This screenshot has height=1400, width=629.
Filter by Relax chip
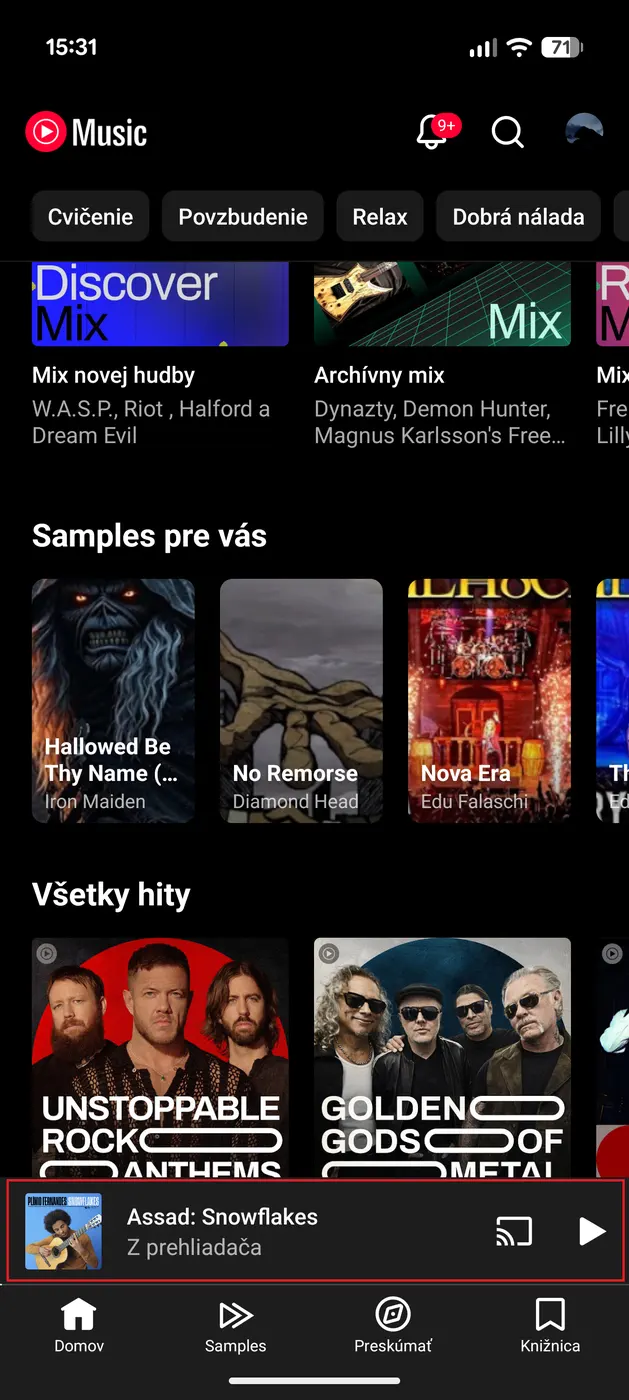(x=380, y=217)
